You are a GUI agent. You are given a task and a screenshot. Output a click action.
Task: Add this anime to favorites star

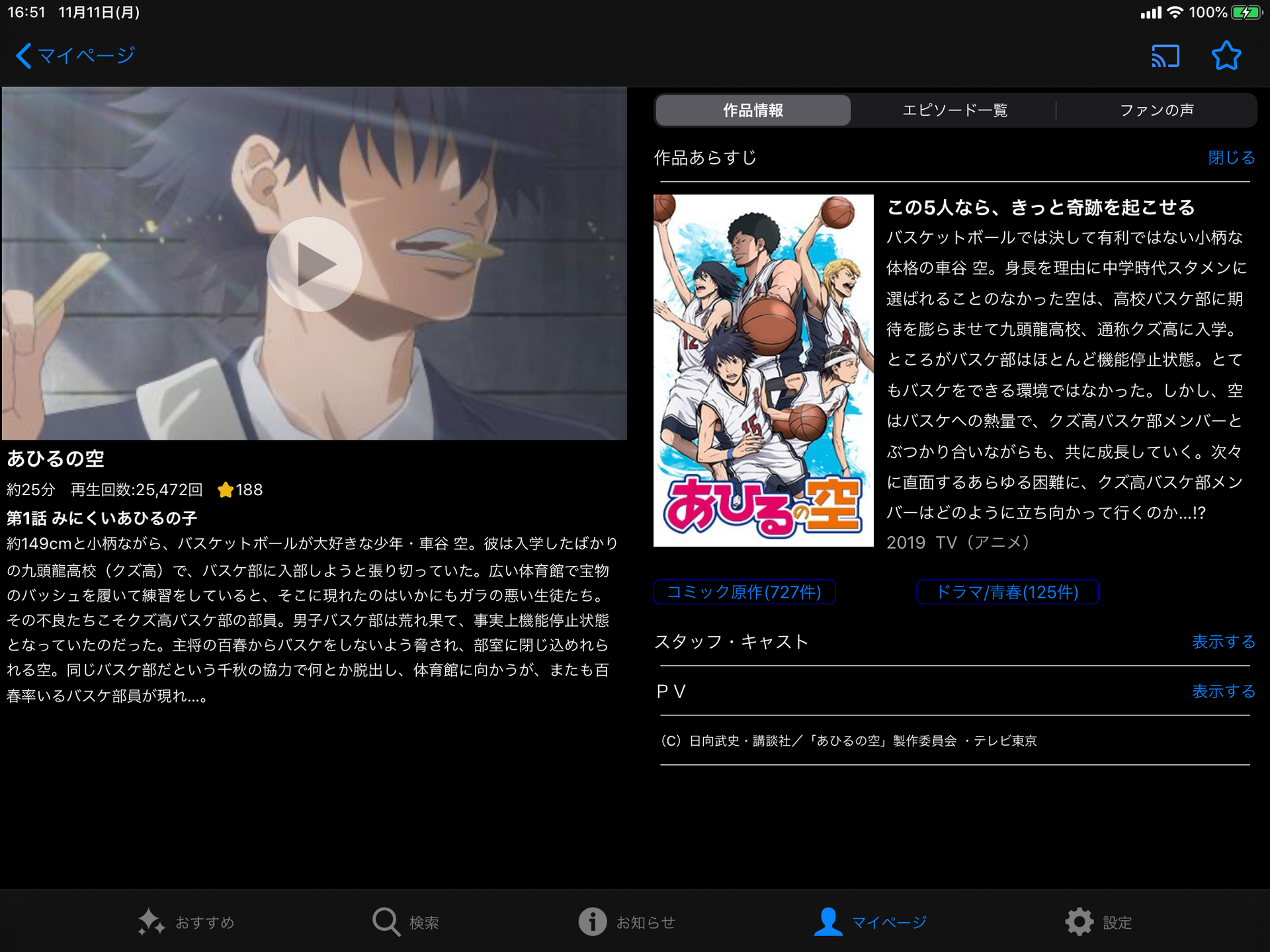pyautogui.click(x=1226, y=56)
